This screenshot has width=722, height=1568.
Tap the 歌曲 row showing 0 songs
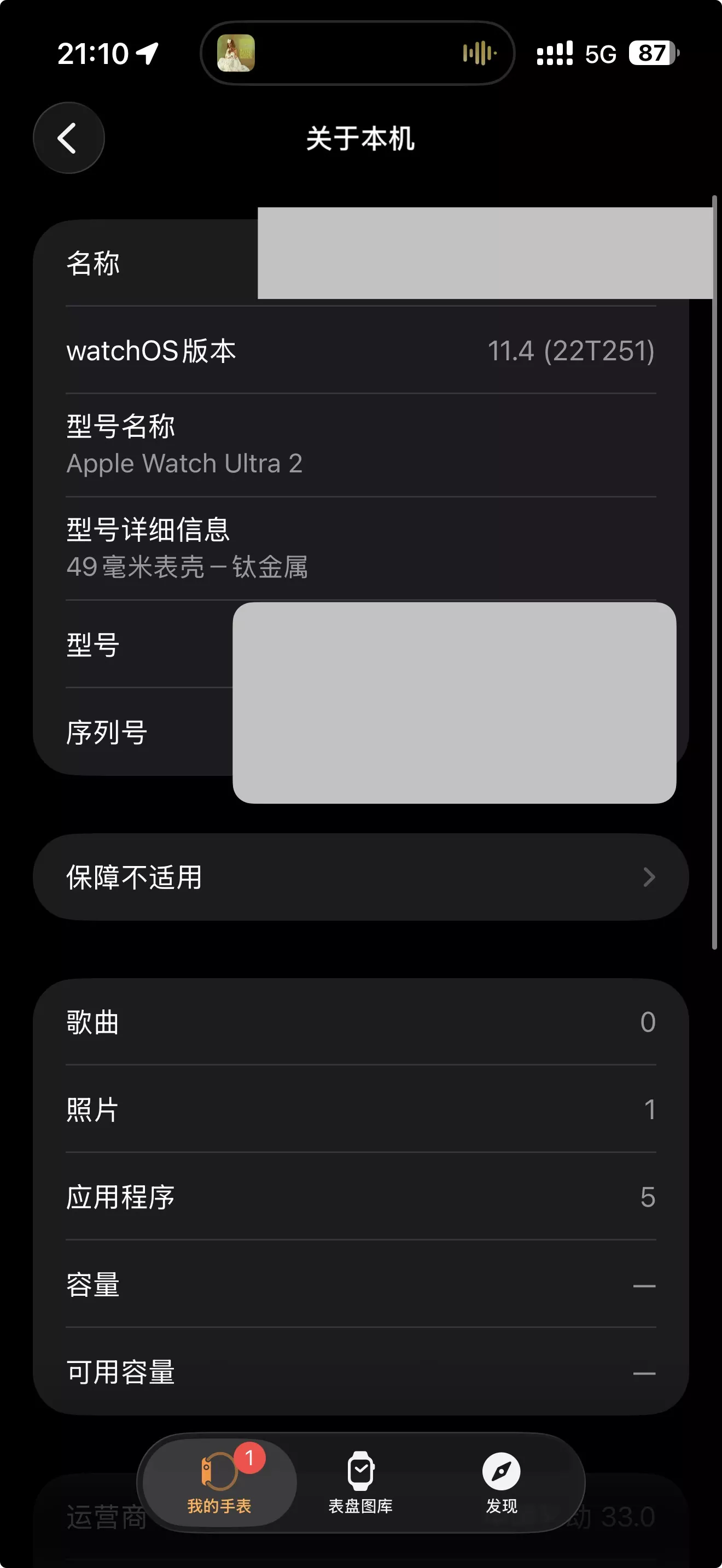point(361,1023)
